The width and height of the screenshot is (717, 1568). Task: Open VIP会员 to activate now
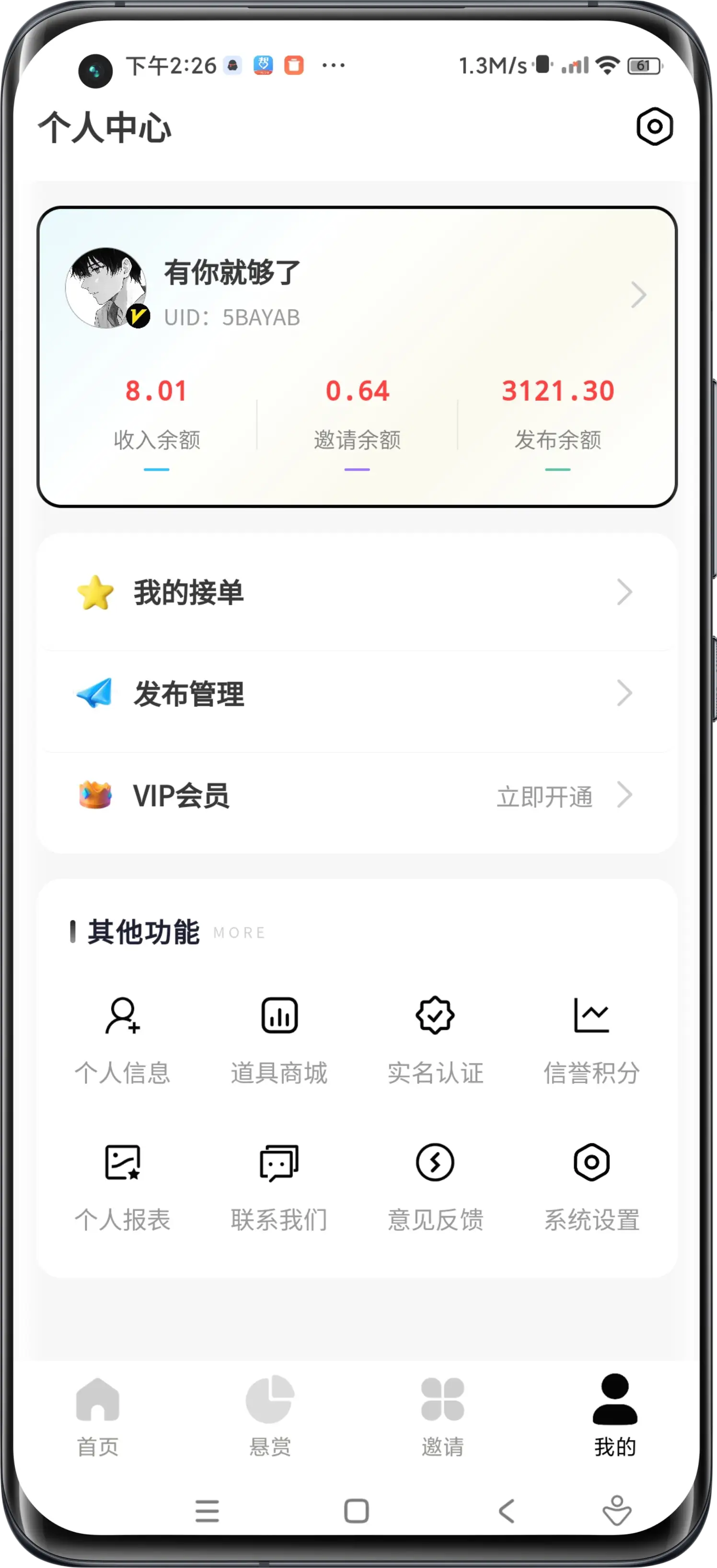(357, 795)
